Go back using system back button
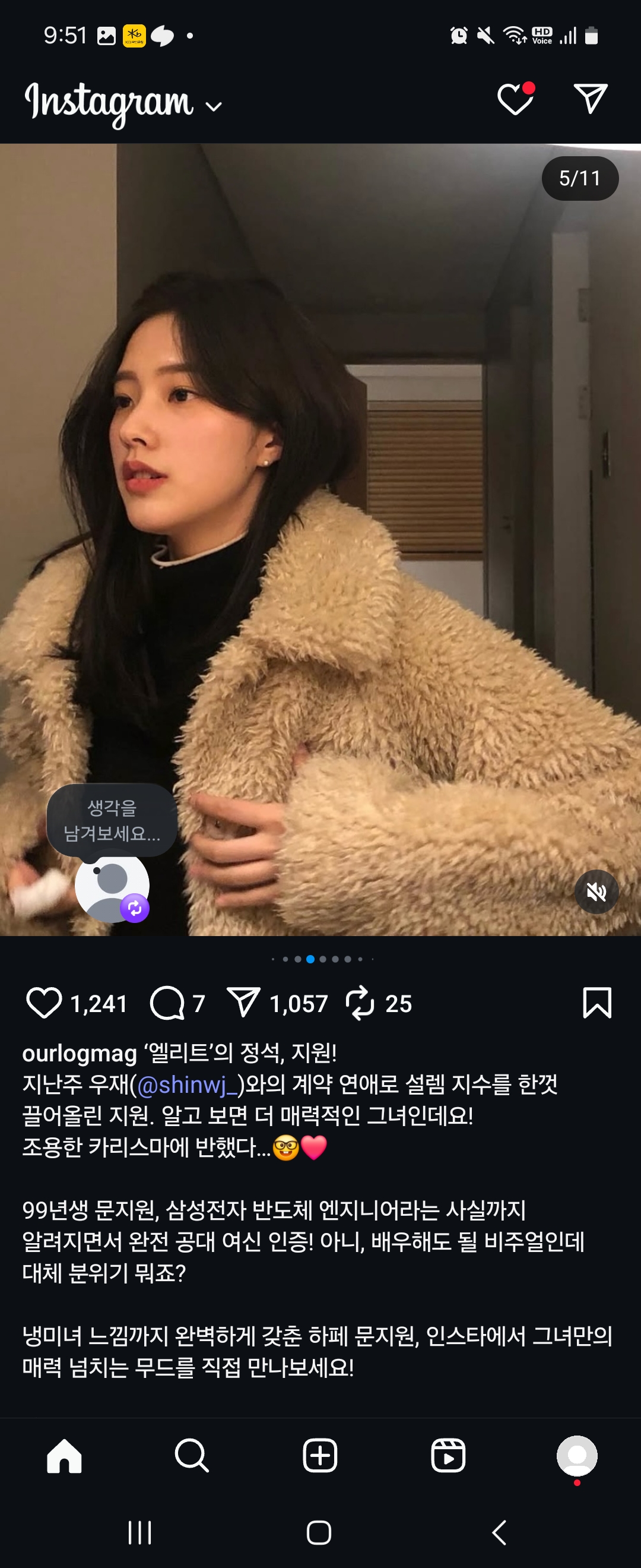641x1568 pixels. [499, 1533]
